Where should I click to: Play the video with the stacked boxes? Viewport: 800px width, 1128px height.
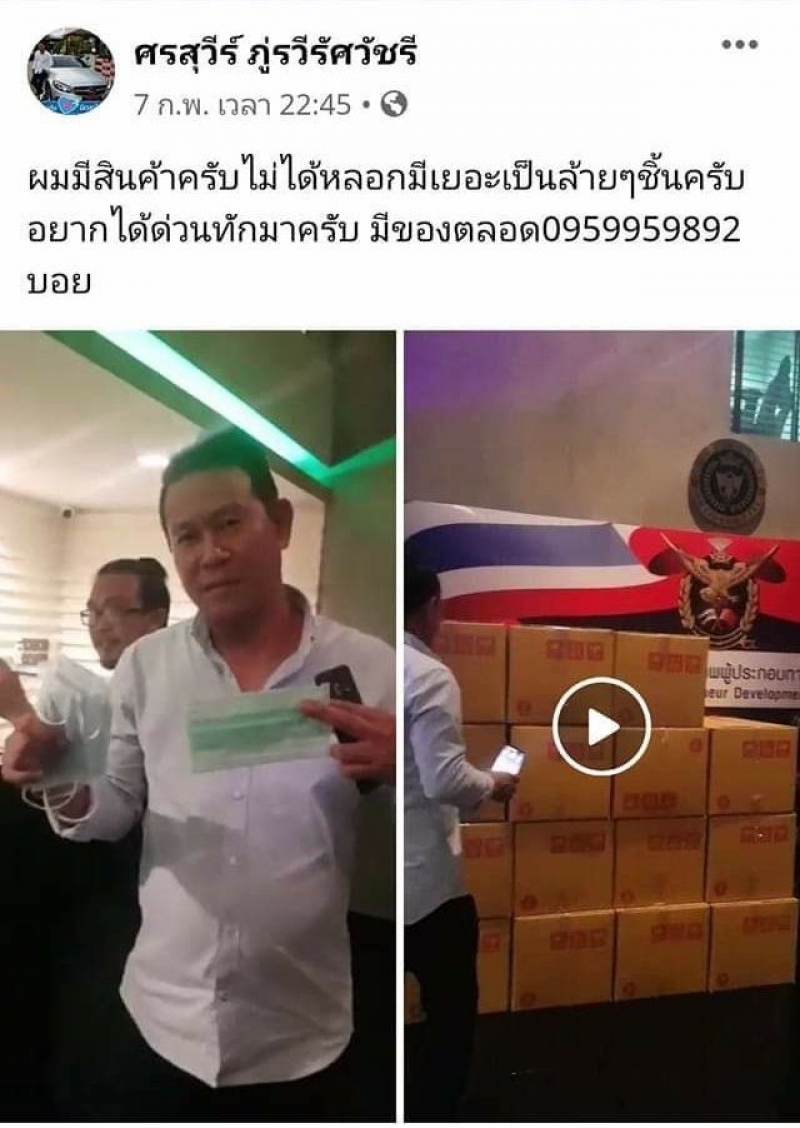601,725
